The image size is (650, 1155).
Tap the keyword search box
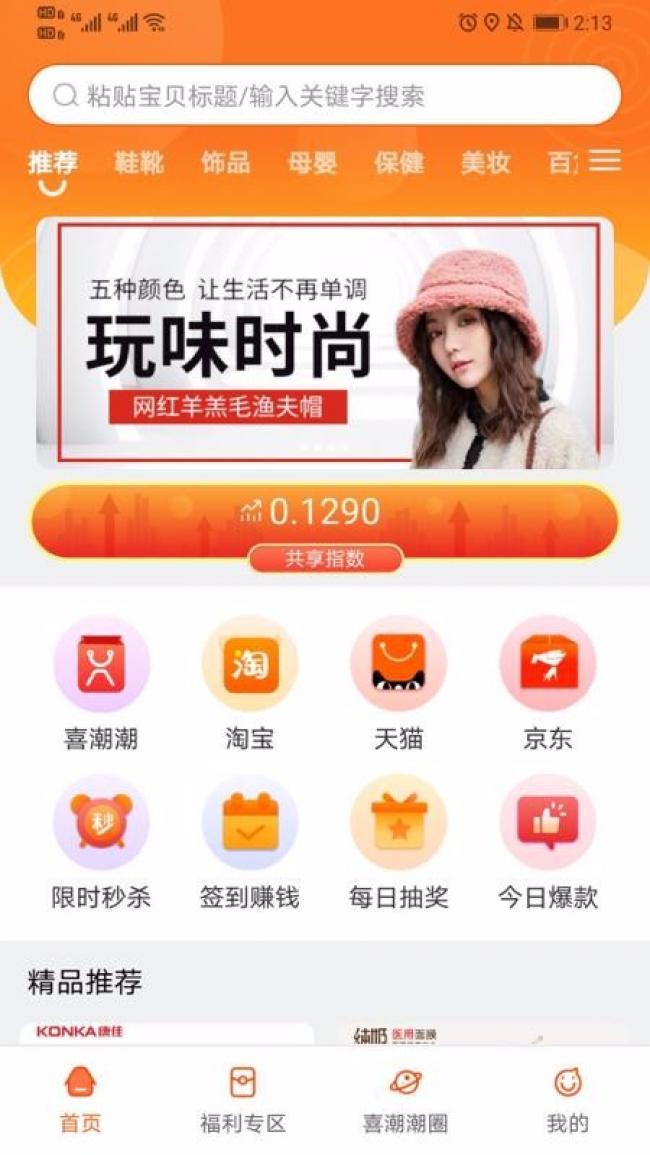pos(324,96)
